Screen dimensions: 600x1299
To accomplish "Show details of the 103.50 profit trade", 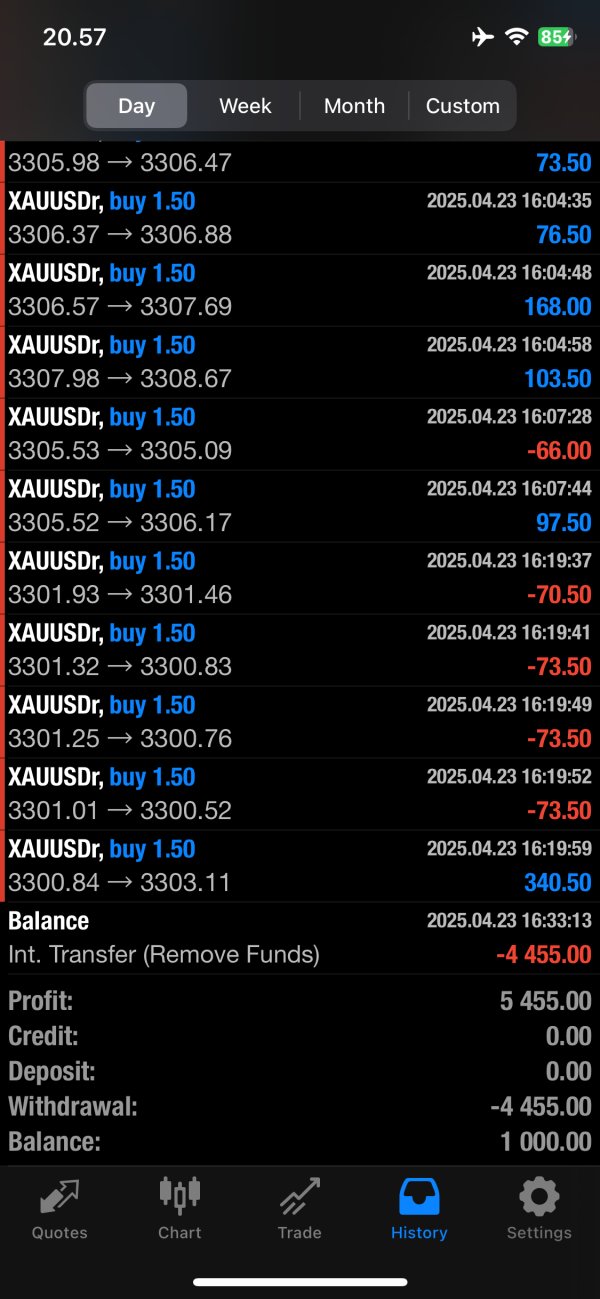I will 300,362.
